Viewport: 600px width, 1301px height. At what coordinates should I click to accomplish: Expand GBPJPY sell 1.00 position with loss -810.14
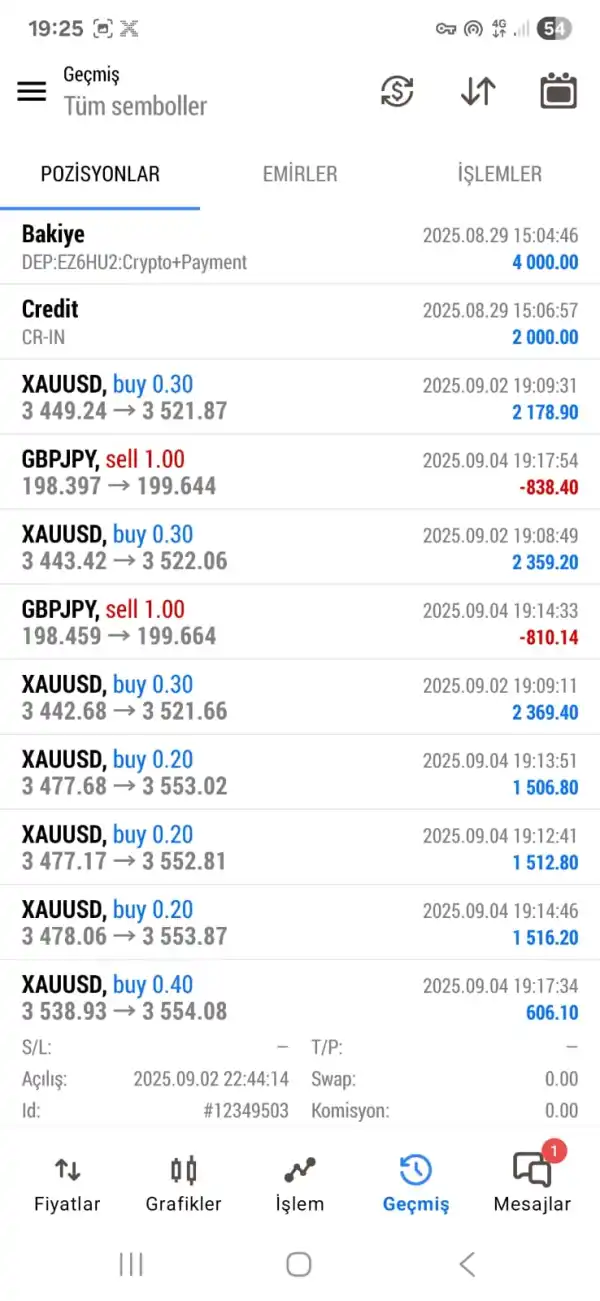300,622
